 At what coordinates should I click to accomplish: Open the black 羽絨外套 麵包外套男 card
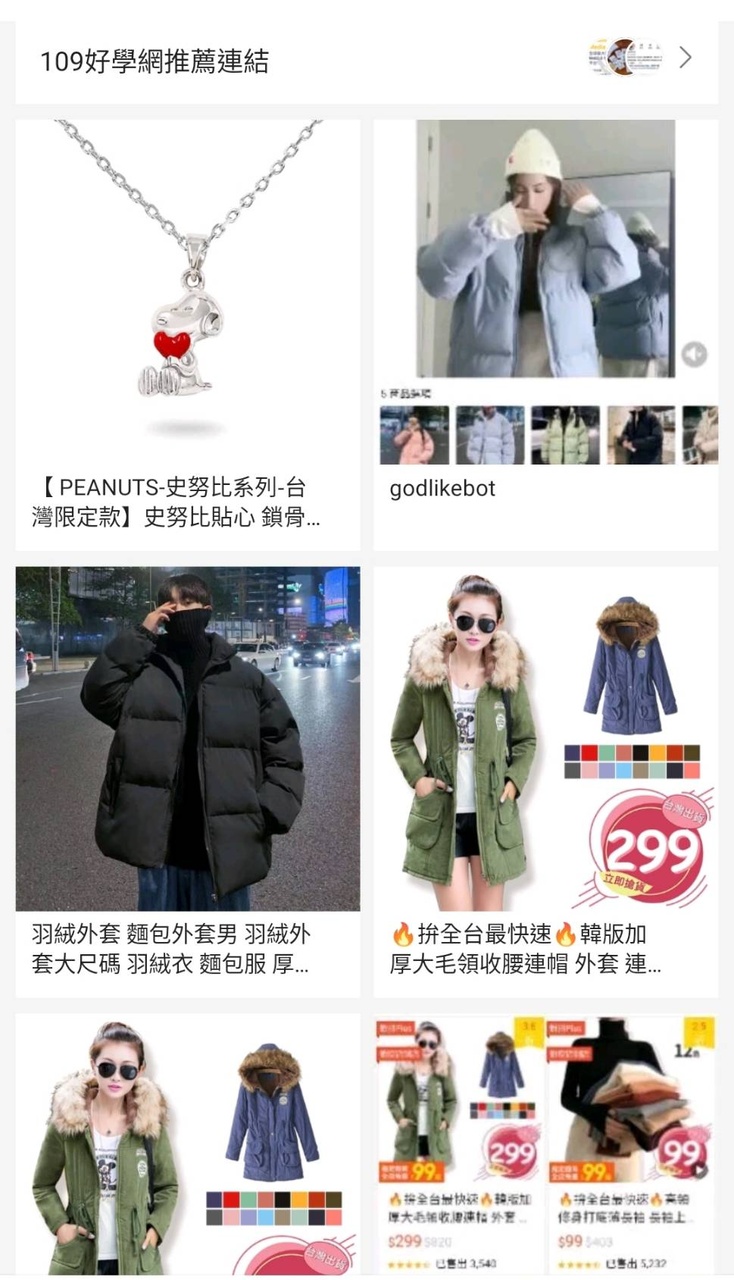pyautogui.click(x=188, y=780)
